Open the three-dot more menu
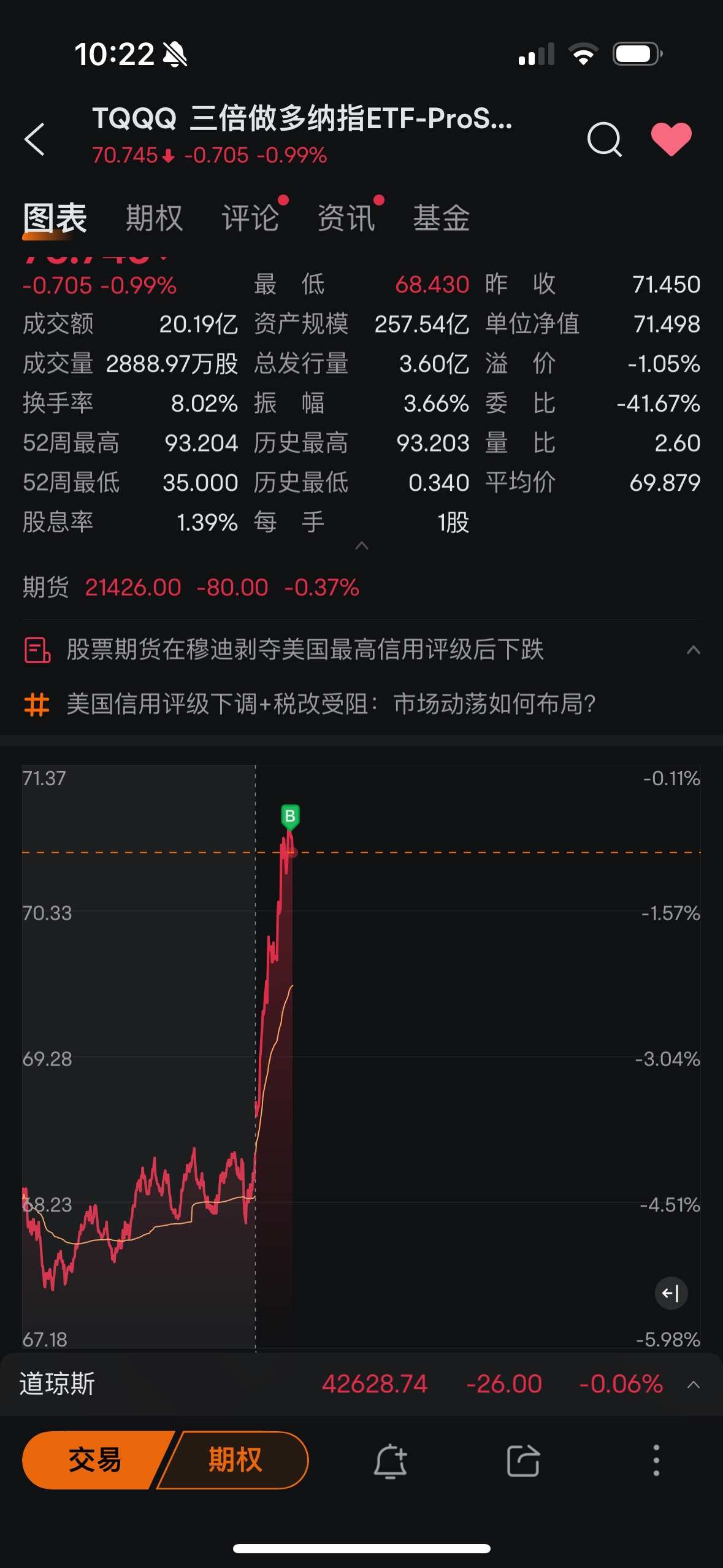Image resolution: width=723 pixels, height=1568 pixels. pos(656,1460)
